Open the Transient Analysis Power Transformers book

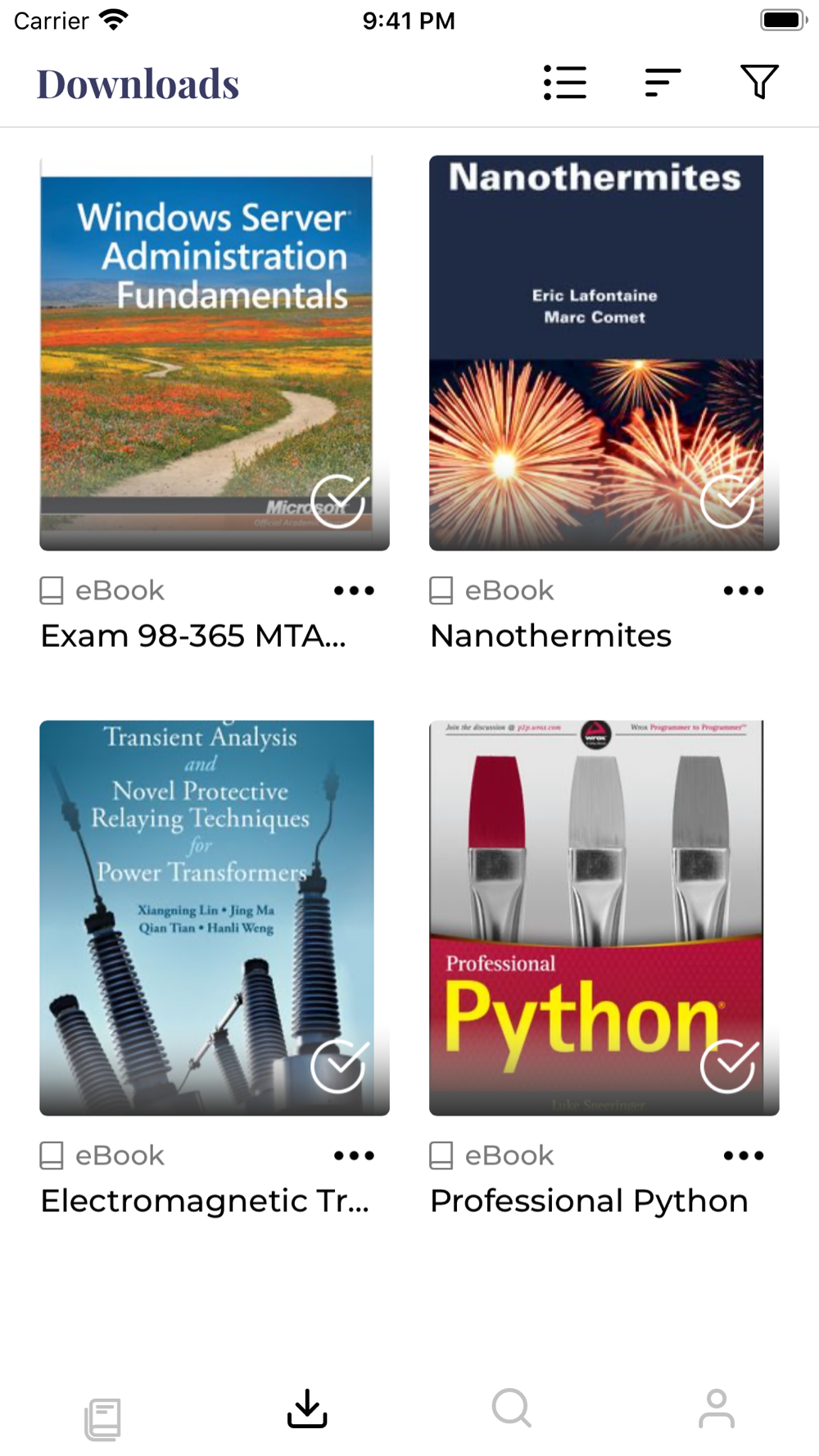tap(215, 918)
